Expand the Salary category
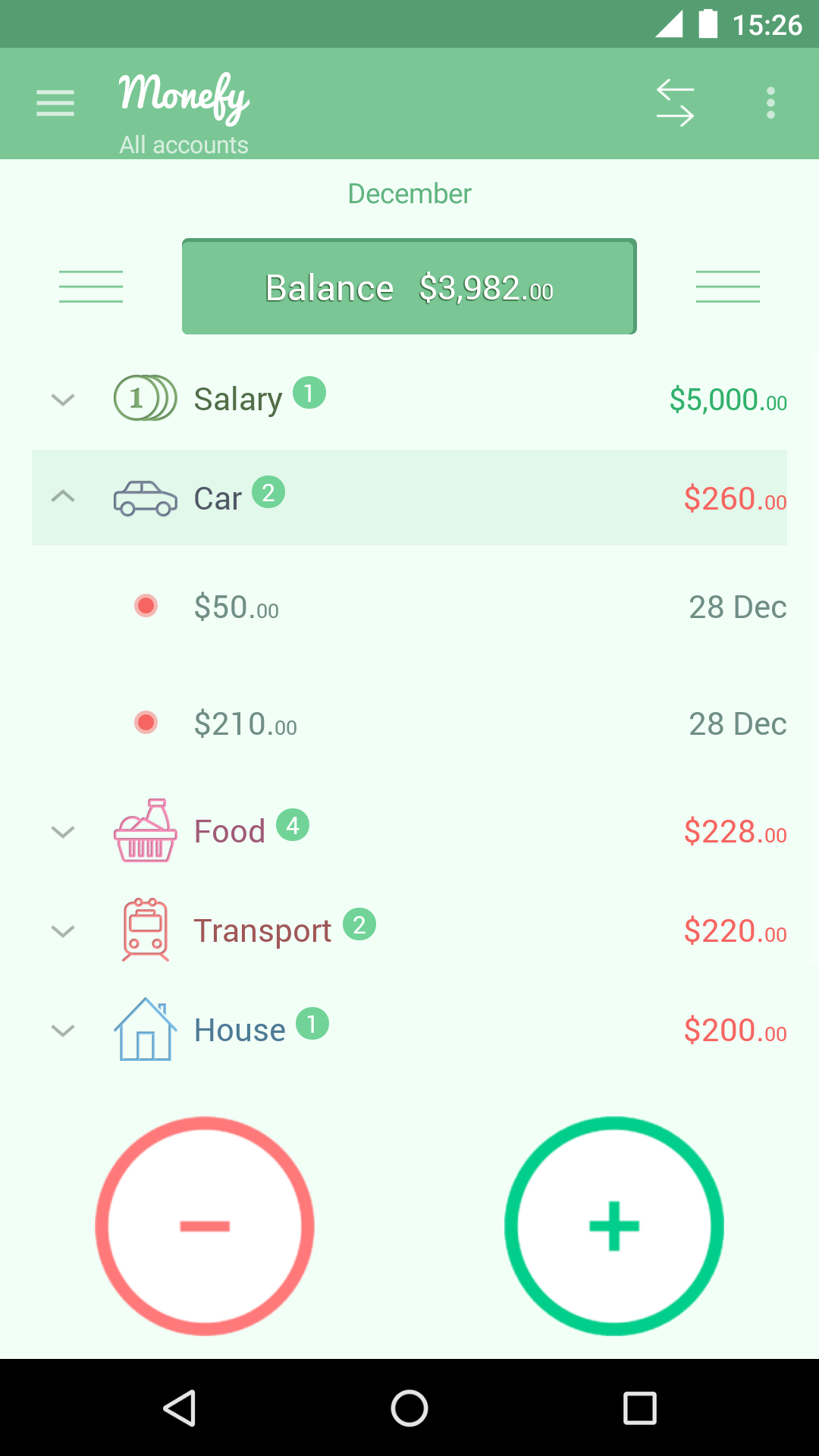This screenshot has height=1456, width=819. pyautogui.click(x=63, y=399)
